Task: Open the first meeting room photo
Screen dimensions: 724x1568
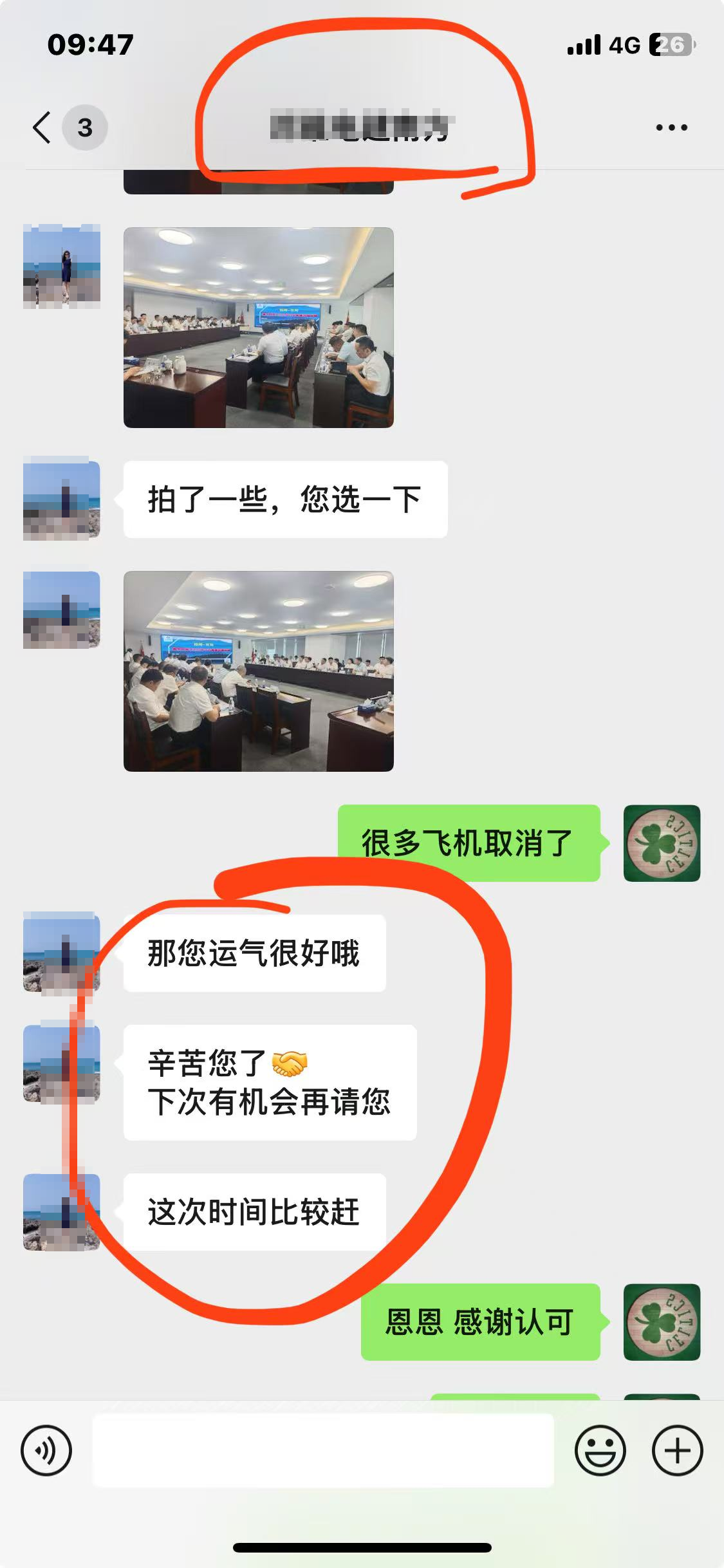Action: (x=258, y=327)
